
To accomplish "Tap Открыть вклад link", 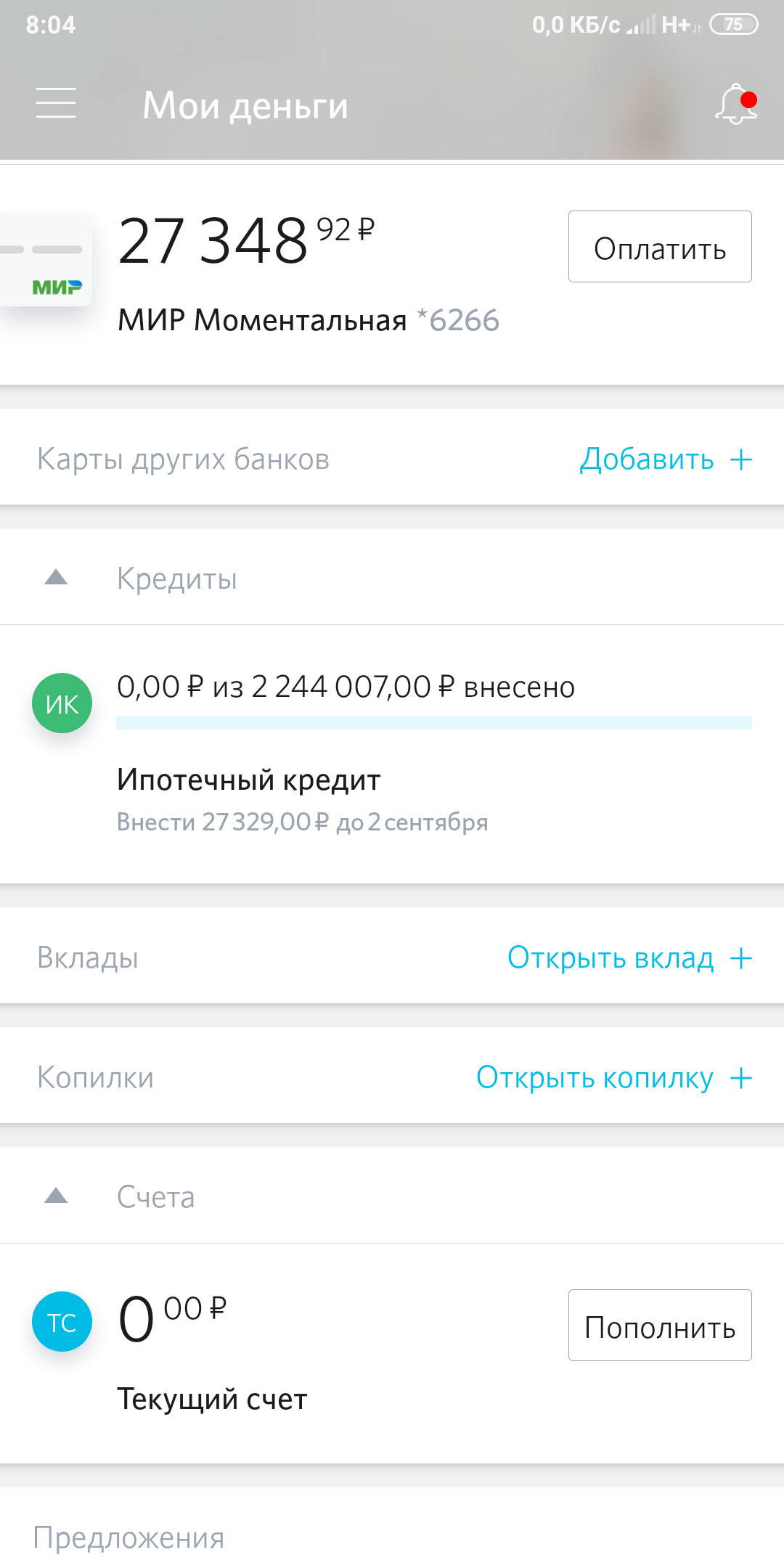I will click(x=629, y=958).
